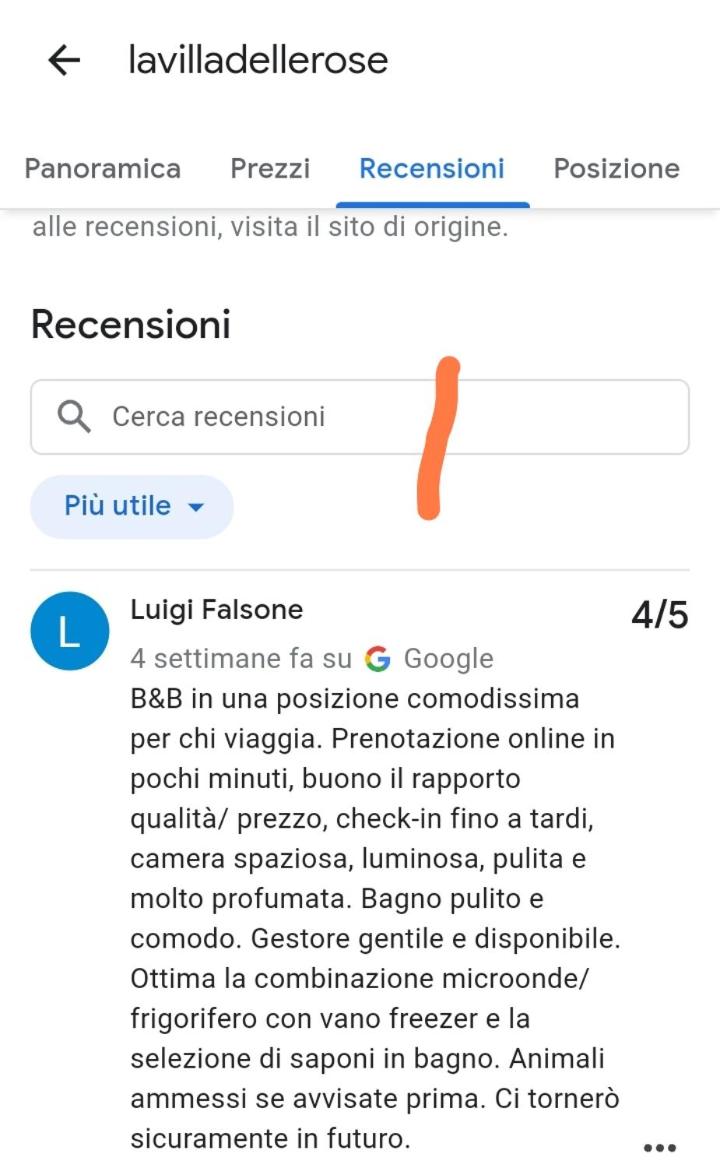Open the Prezzi tab
The width and height of the screenshot is (720, 1168).
click(270, 169)
